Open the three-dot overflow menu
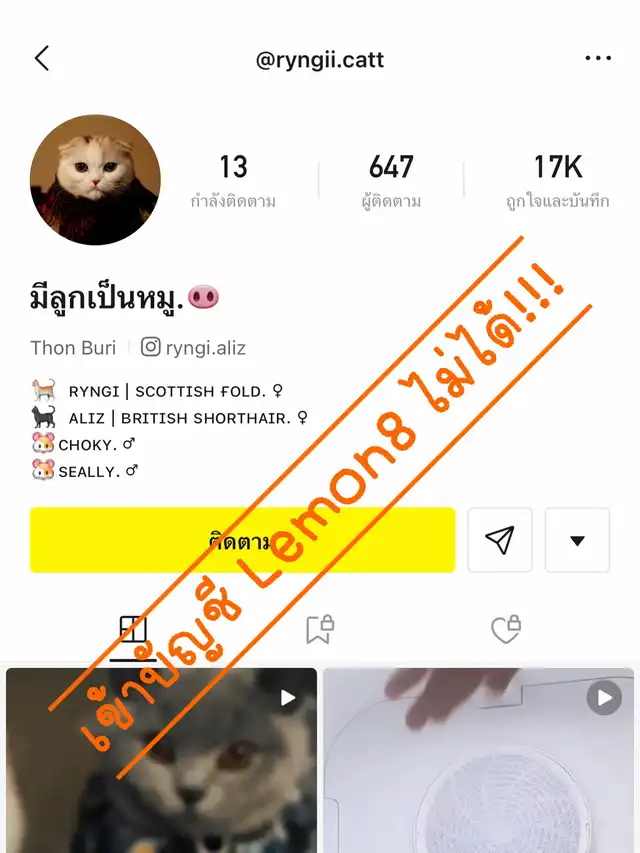640x853 pixels. click(598, 58)
